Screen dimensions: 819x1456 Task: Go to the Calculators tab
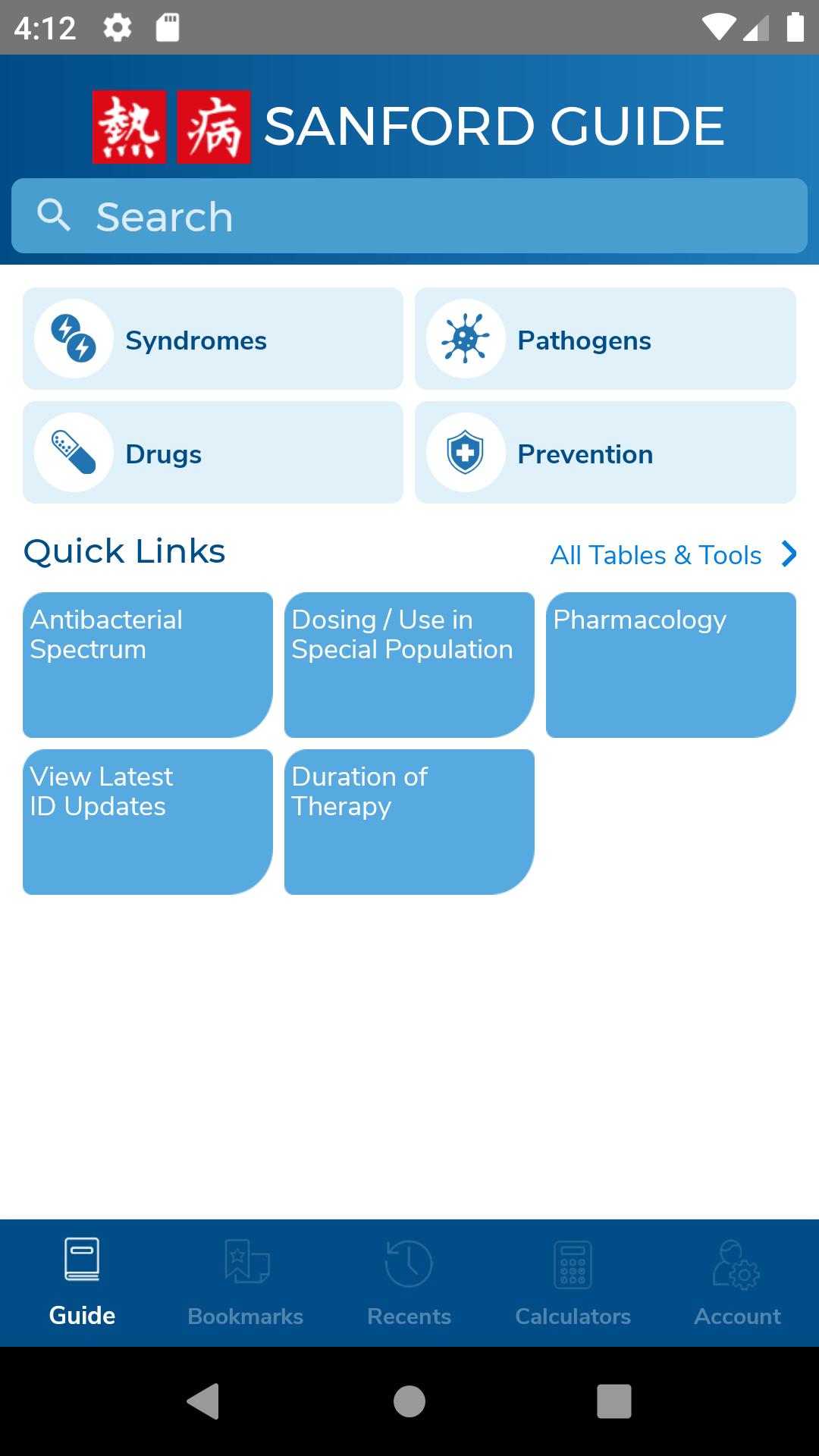(x=573, y=1283)
